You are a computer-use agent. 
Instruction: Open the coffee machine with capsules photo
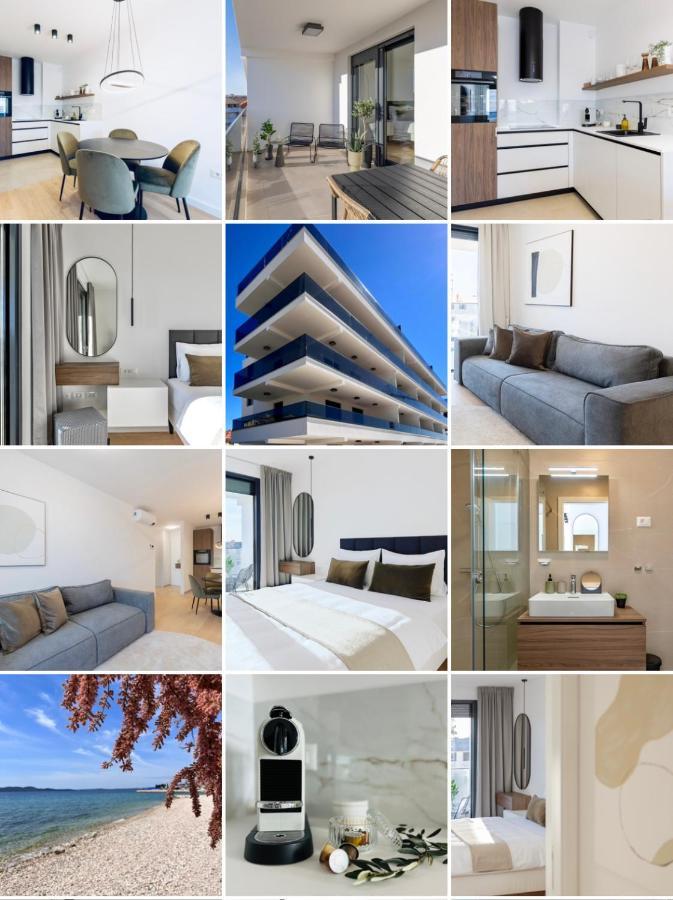(x=336, y=784)
